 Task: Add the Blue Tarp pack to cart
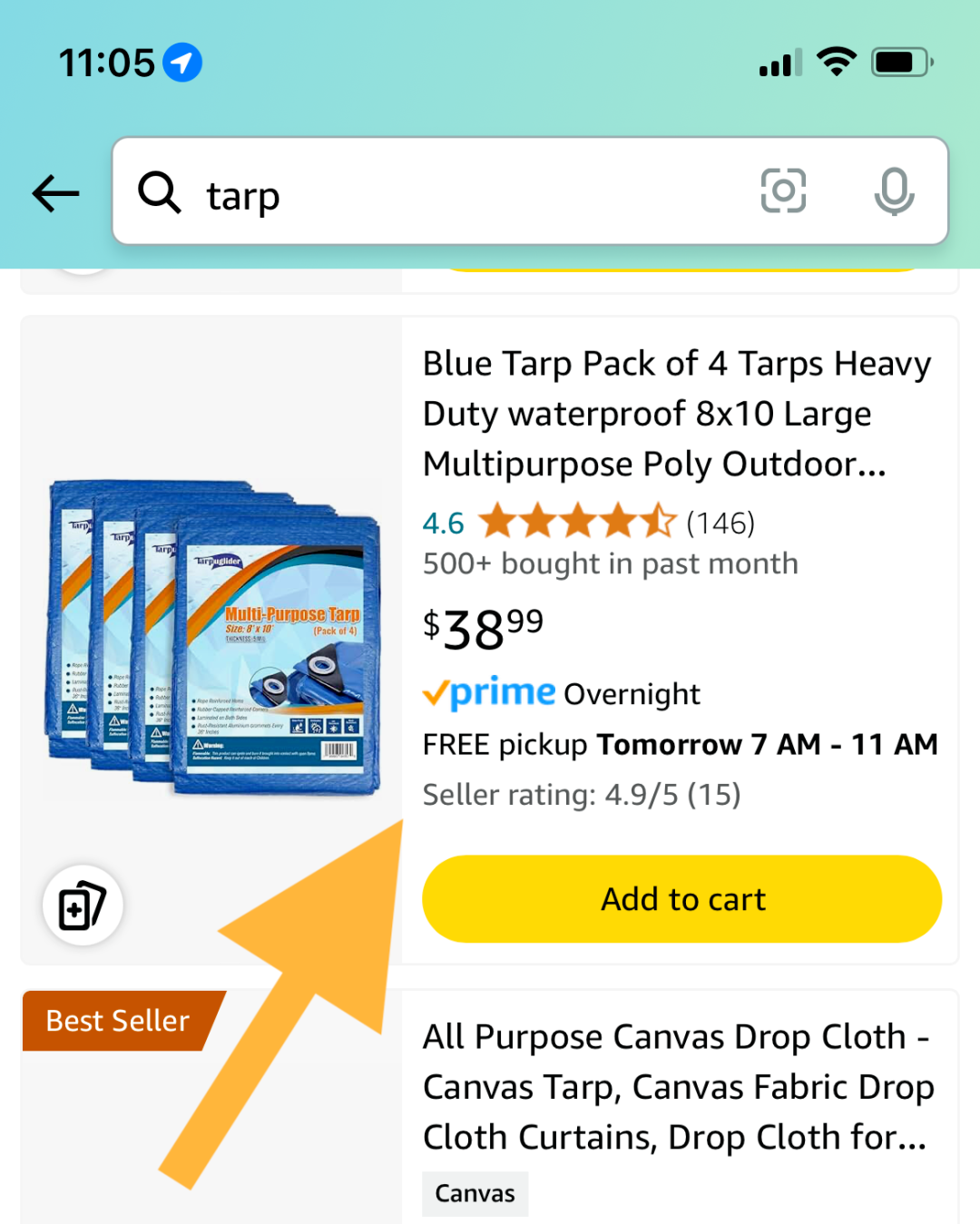(x=681, y=899)
